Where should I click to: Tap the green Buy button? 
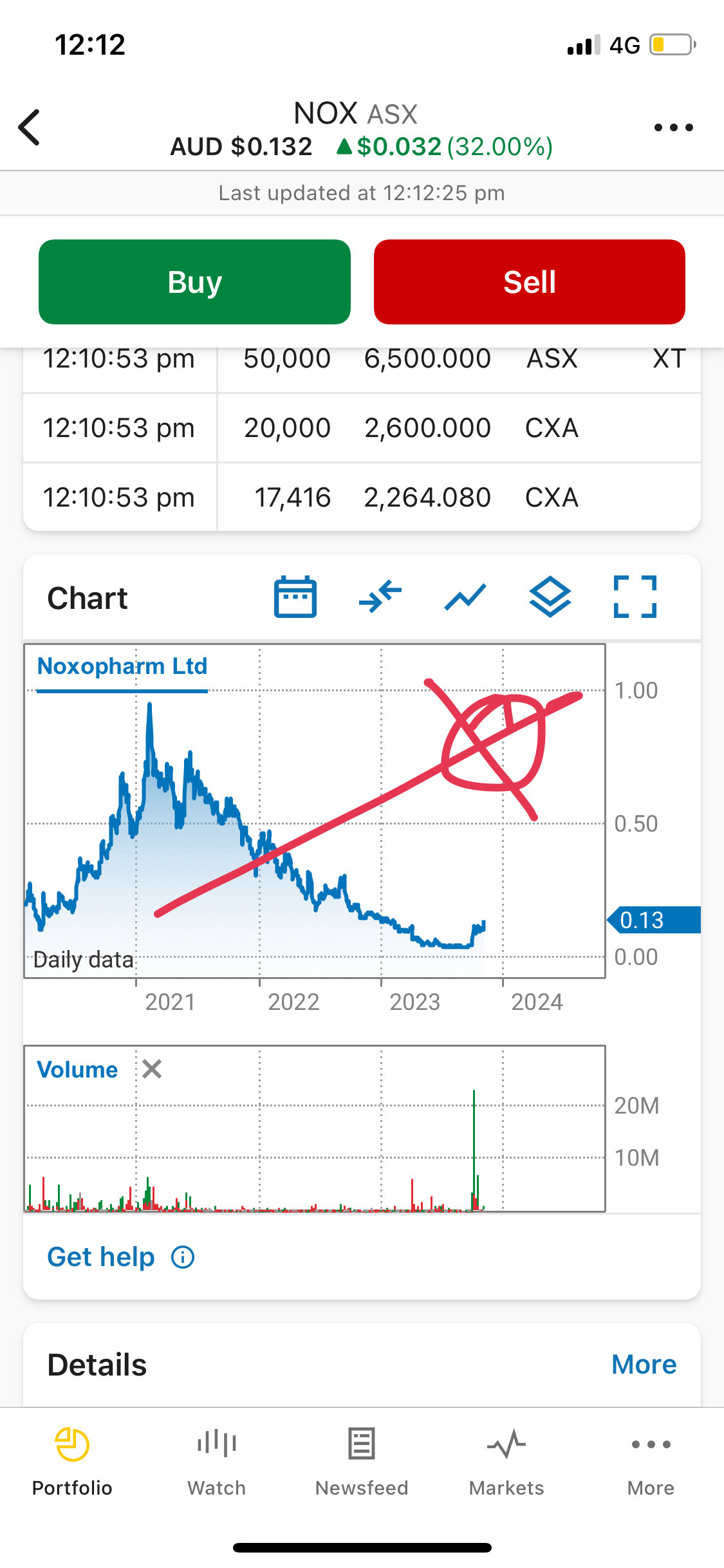click(x=194, y=282)
